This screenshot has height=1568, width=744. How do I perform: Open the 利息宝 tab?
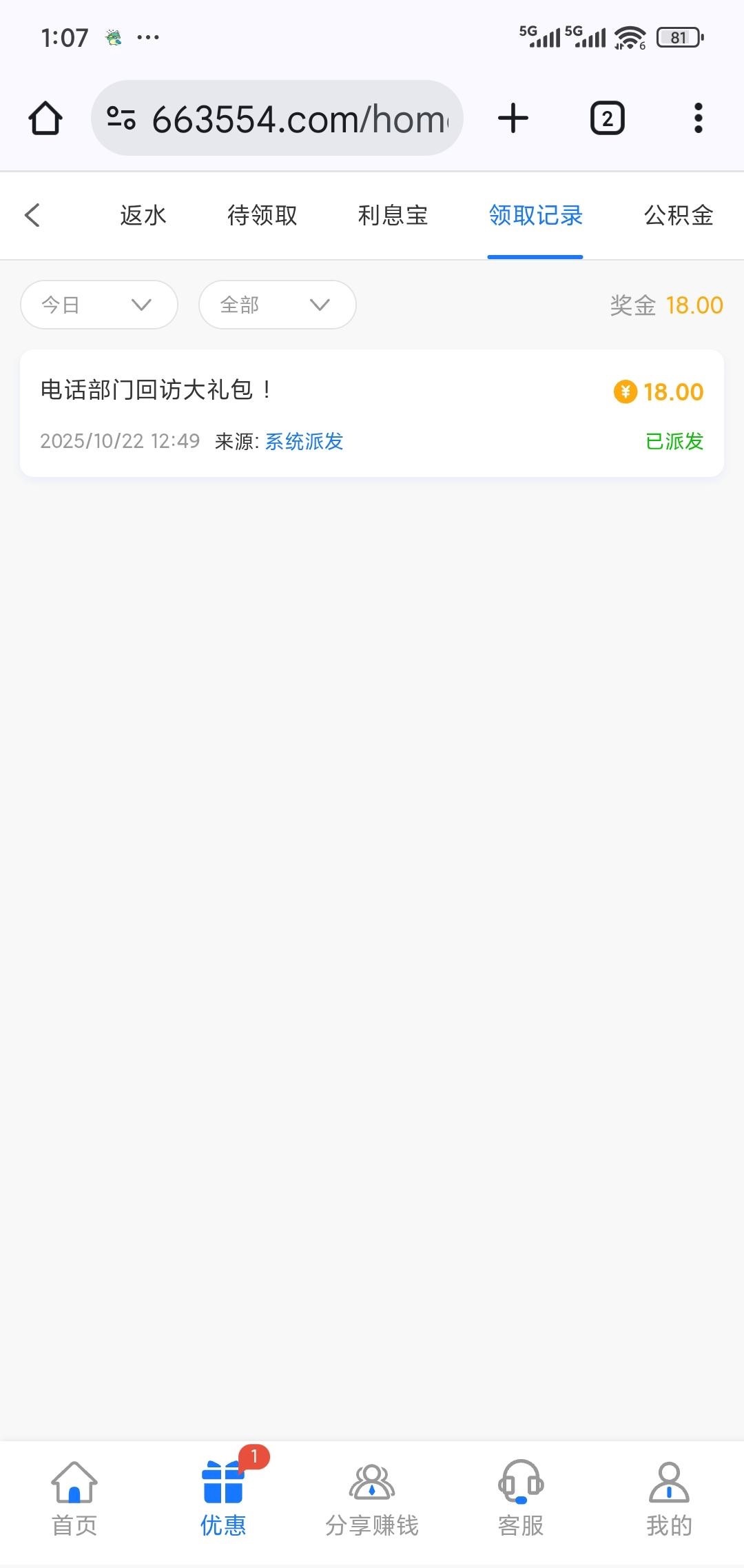click(x=393, y=215)
